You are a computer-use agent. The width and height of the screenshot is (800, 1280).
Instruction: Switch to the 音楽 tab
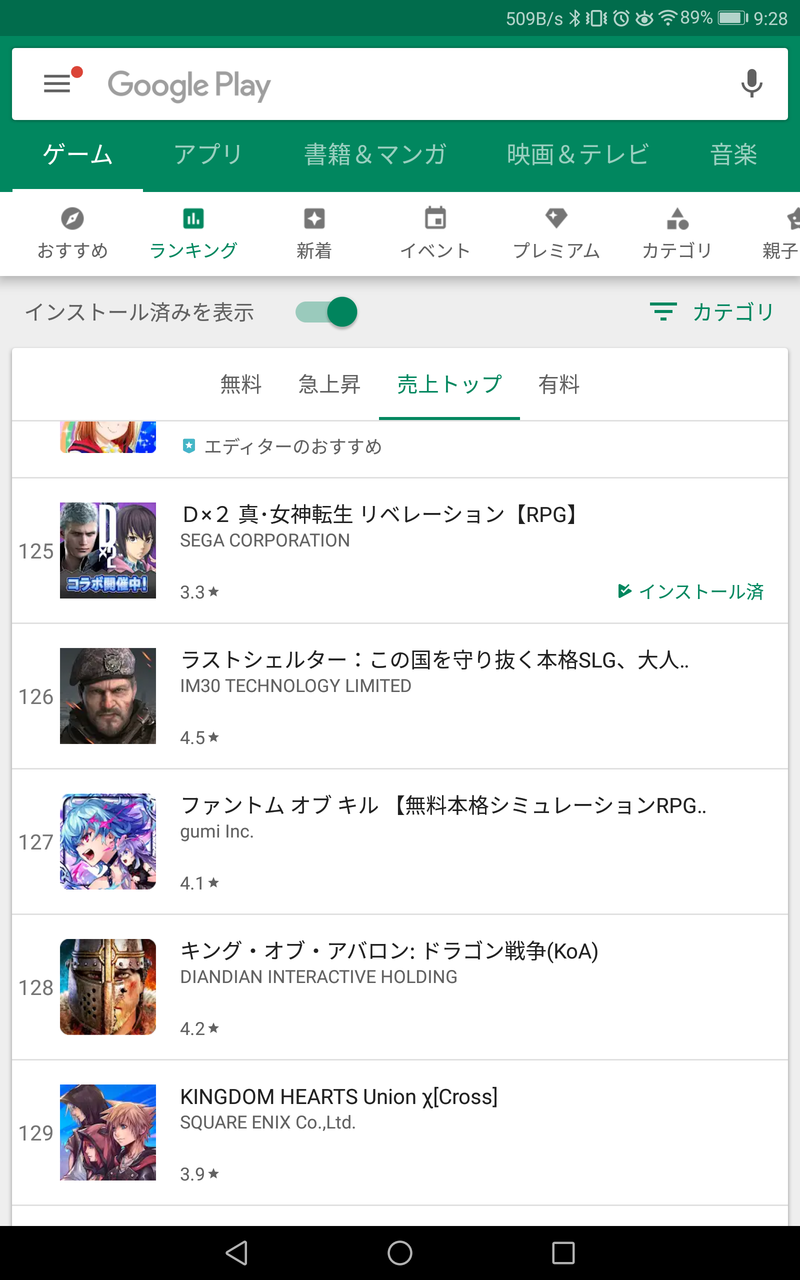pyautogui.click(x=734, y=155)
